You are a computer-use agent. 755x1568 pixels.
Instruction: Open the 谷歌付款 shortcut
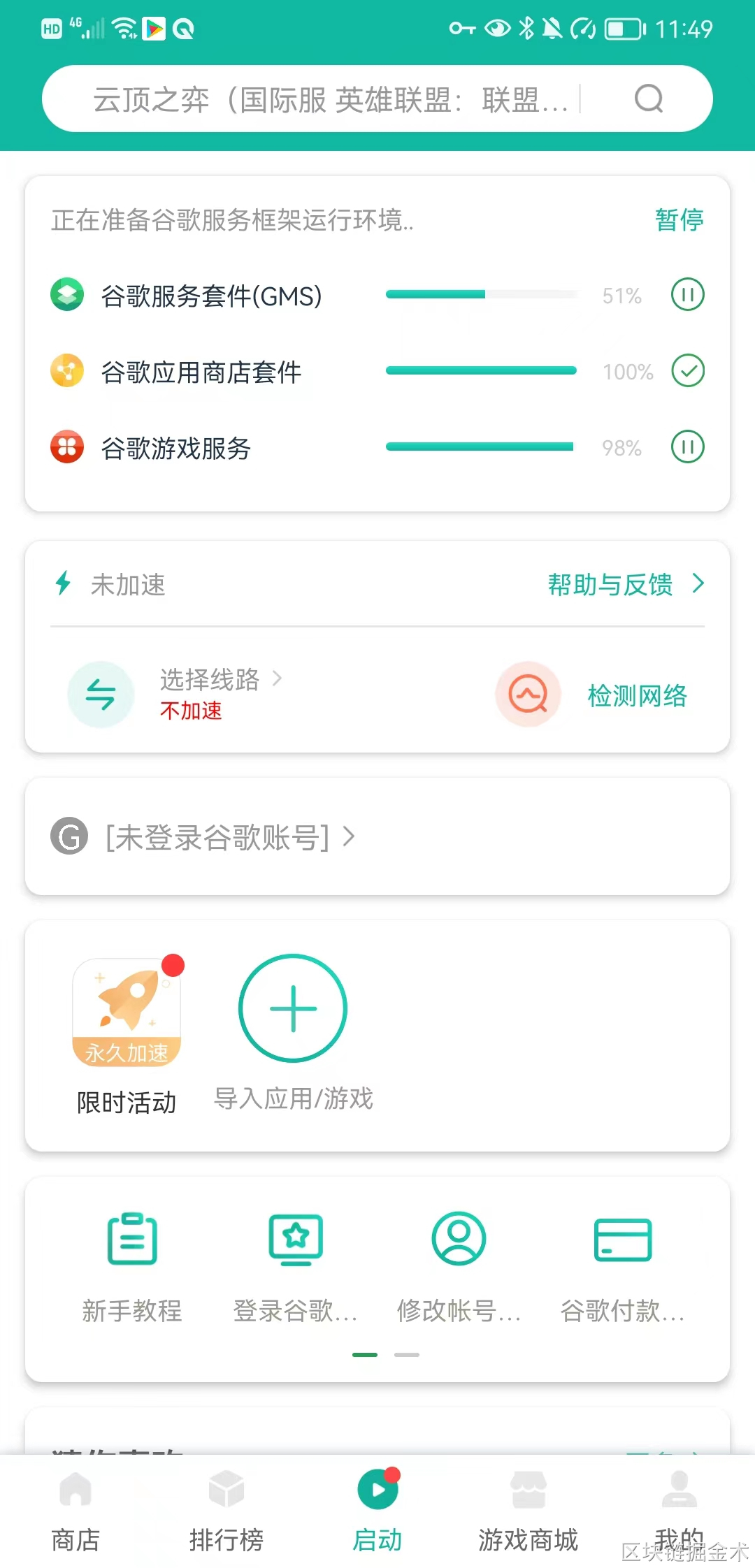tap(622, 1265)
